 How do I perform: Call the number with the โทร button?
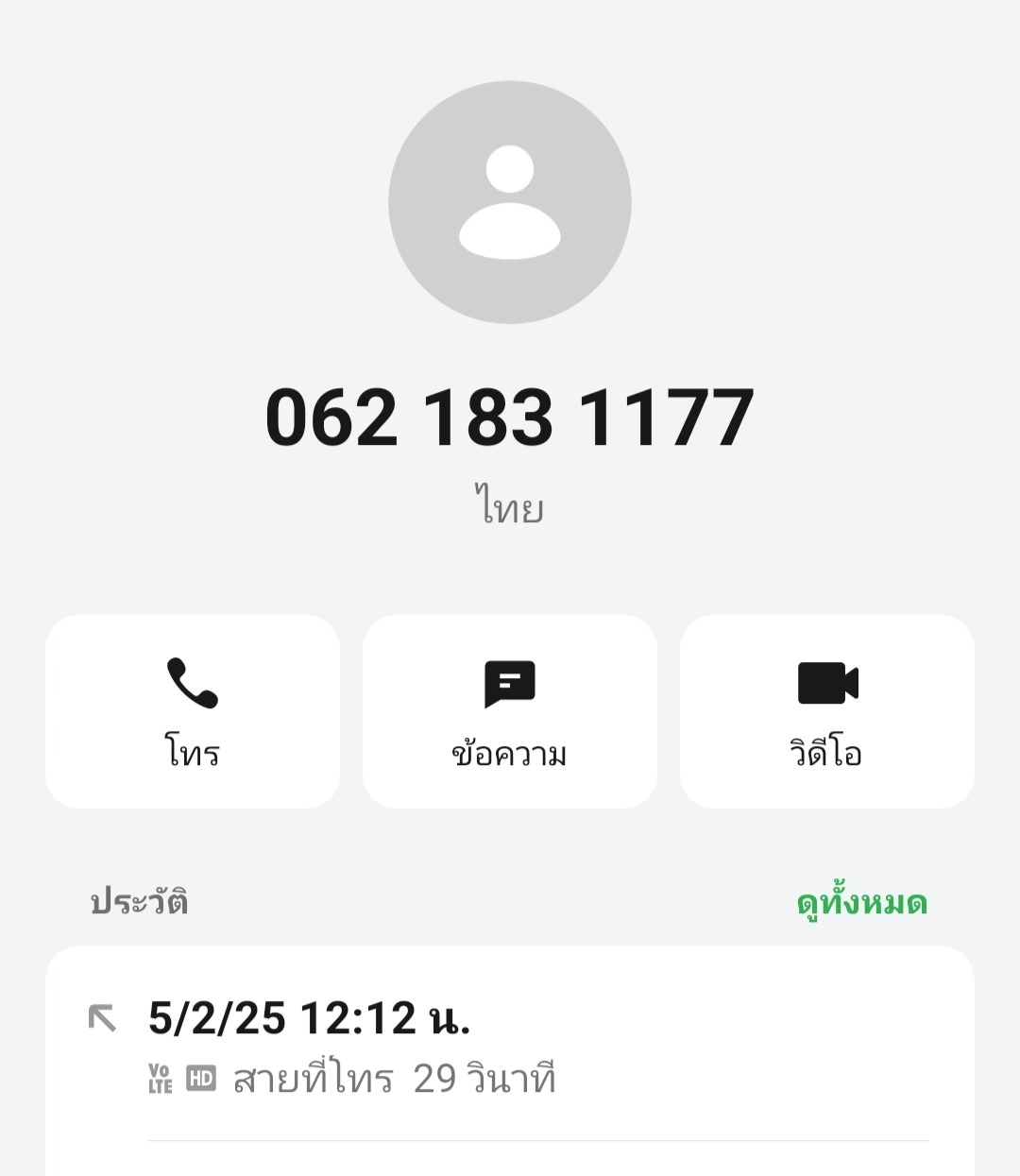tap(193, 711)
